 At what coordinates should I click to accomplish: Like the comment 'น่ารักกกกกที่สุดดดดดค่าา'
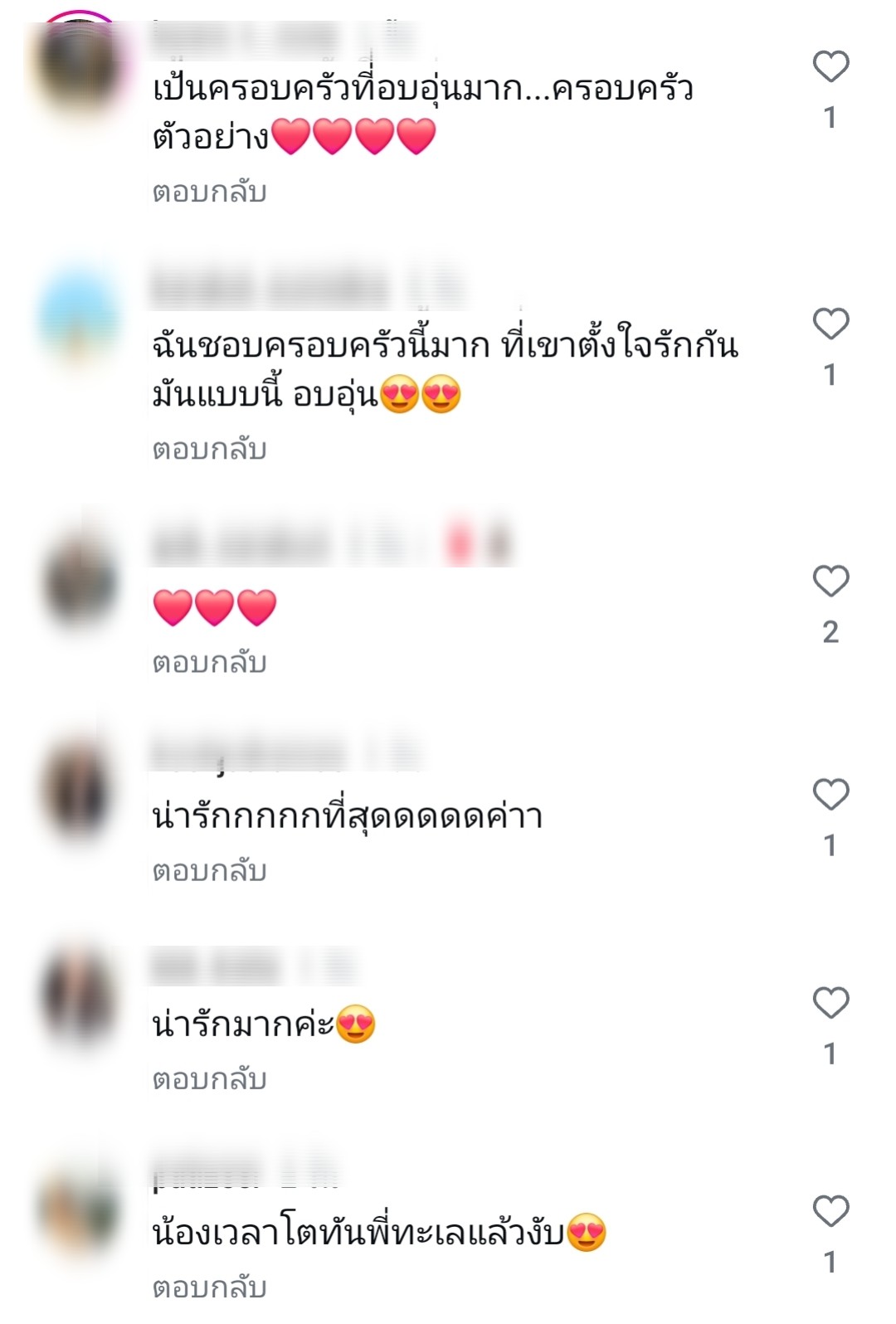[x=830, y=795]
